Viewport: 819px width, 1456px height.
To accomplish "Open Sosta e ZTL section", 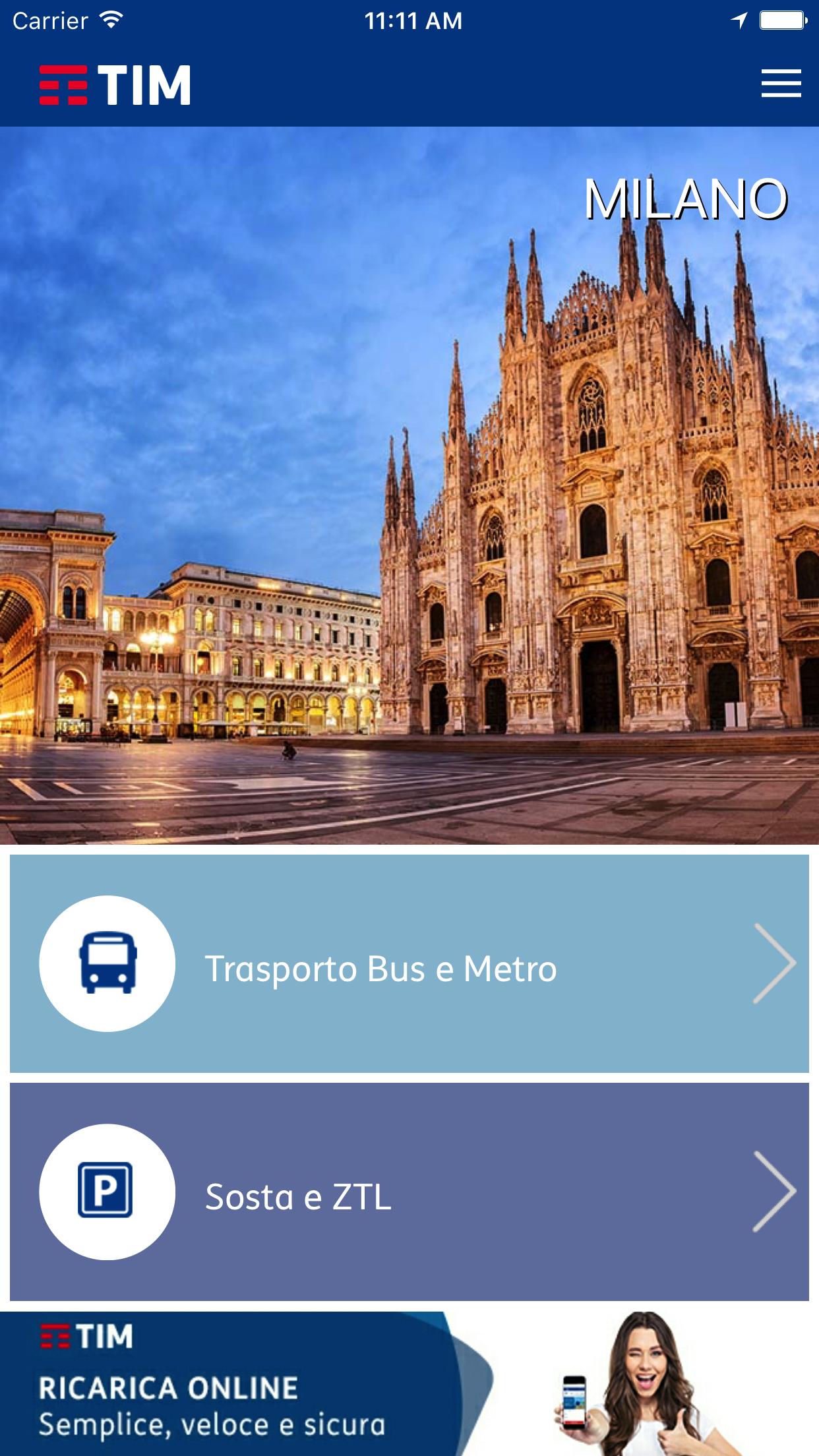I will tap(409, 1192).
